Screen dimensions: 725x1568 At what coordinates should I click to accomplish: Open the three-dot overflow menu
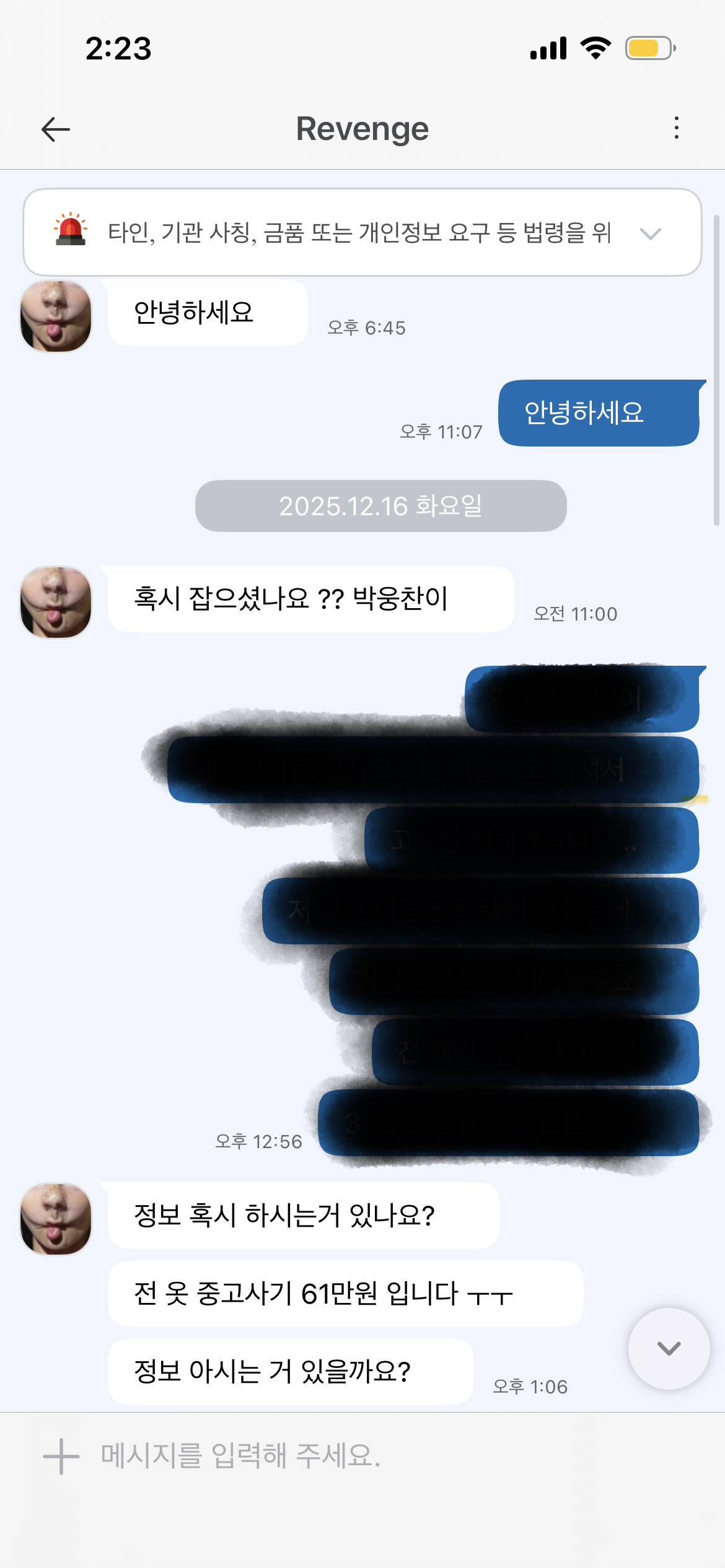point(676,128)
